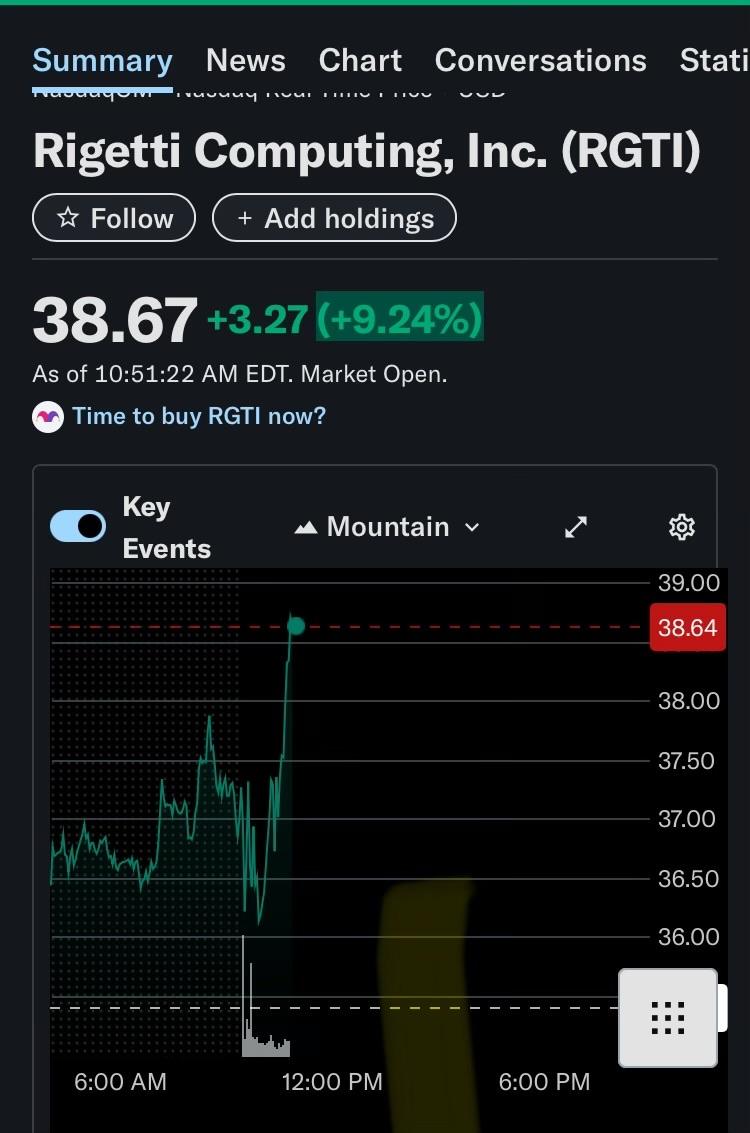Image resolution: width=750 pixels, height=1133 pixels.
Task: Open the "Time to buy RGTI now?" link
Action: click(198, 416)
